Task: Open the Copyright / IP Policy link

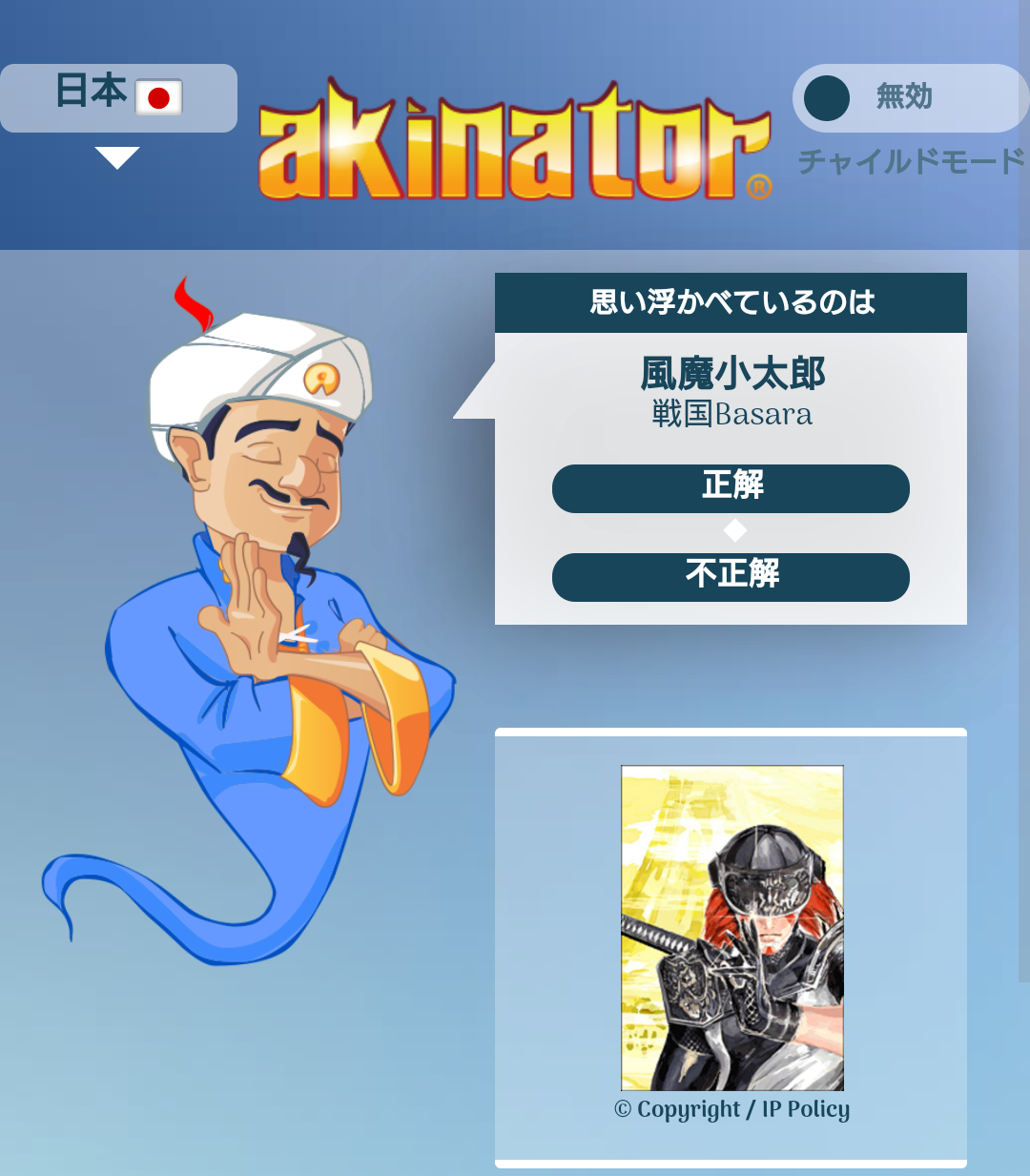Action: [731, 1109]
